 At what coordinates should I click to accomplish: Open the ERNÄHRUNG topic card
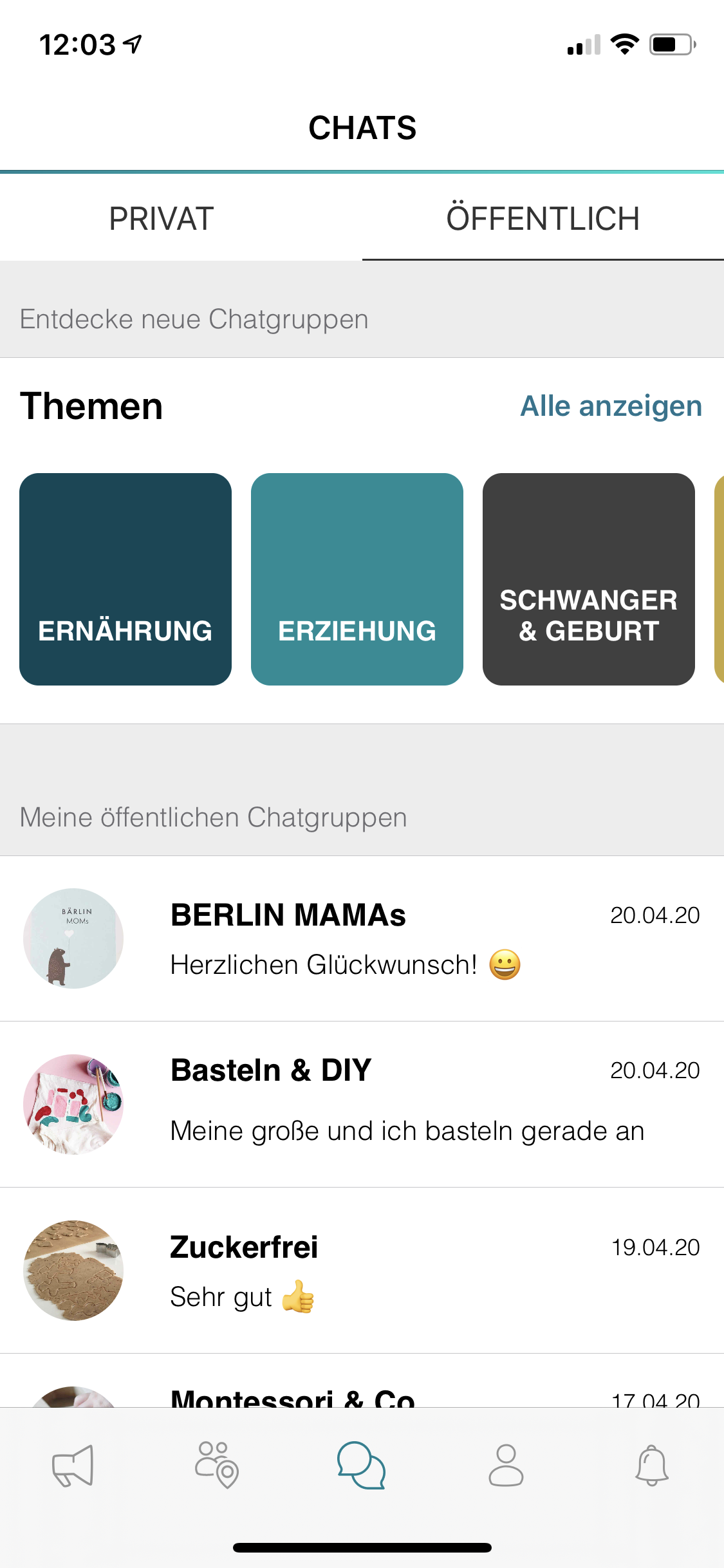125,579
